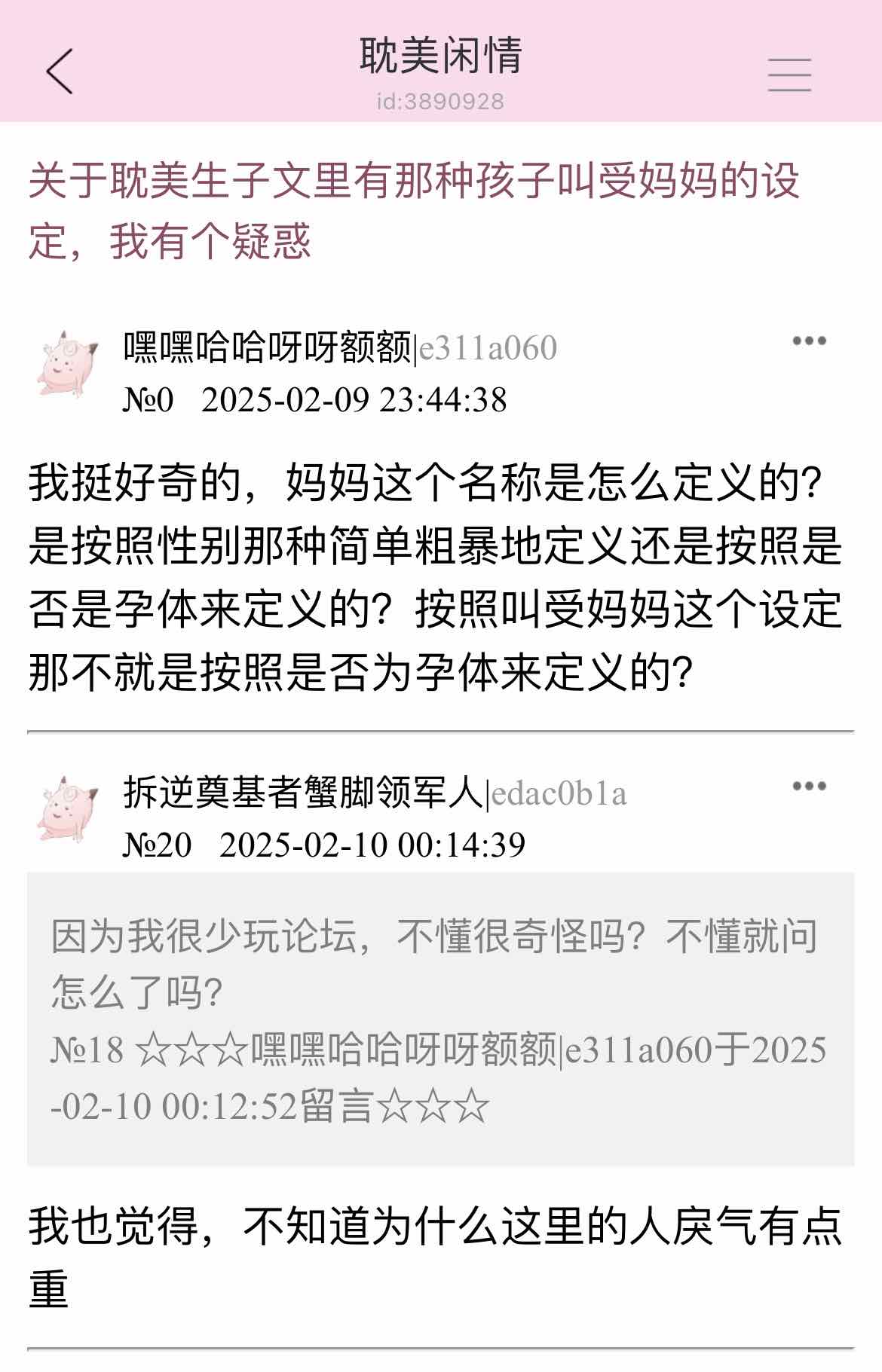Open more options for post №0
Viewport: 882px width, 1372px height.
click(809, 341)
